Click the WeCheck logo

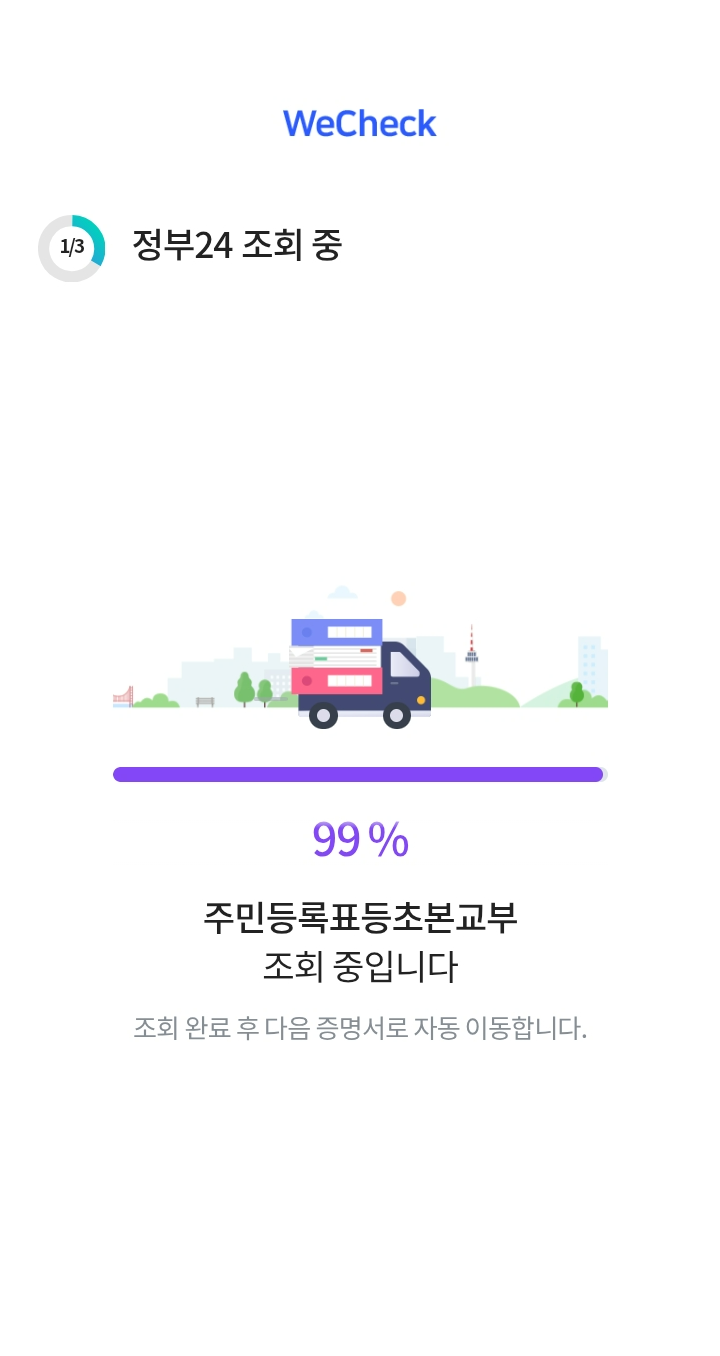[x=359, y=122]
